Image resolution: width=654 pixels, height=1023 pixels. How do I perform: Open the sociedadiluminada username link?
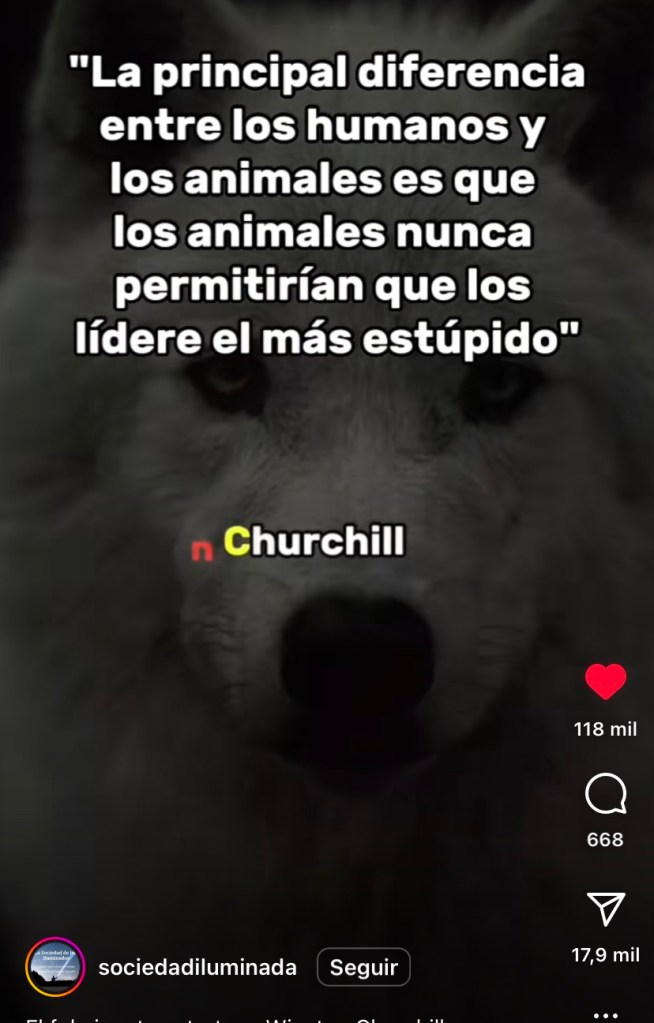(197, 967)
